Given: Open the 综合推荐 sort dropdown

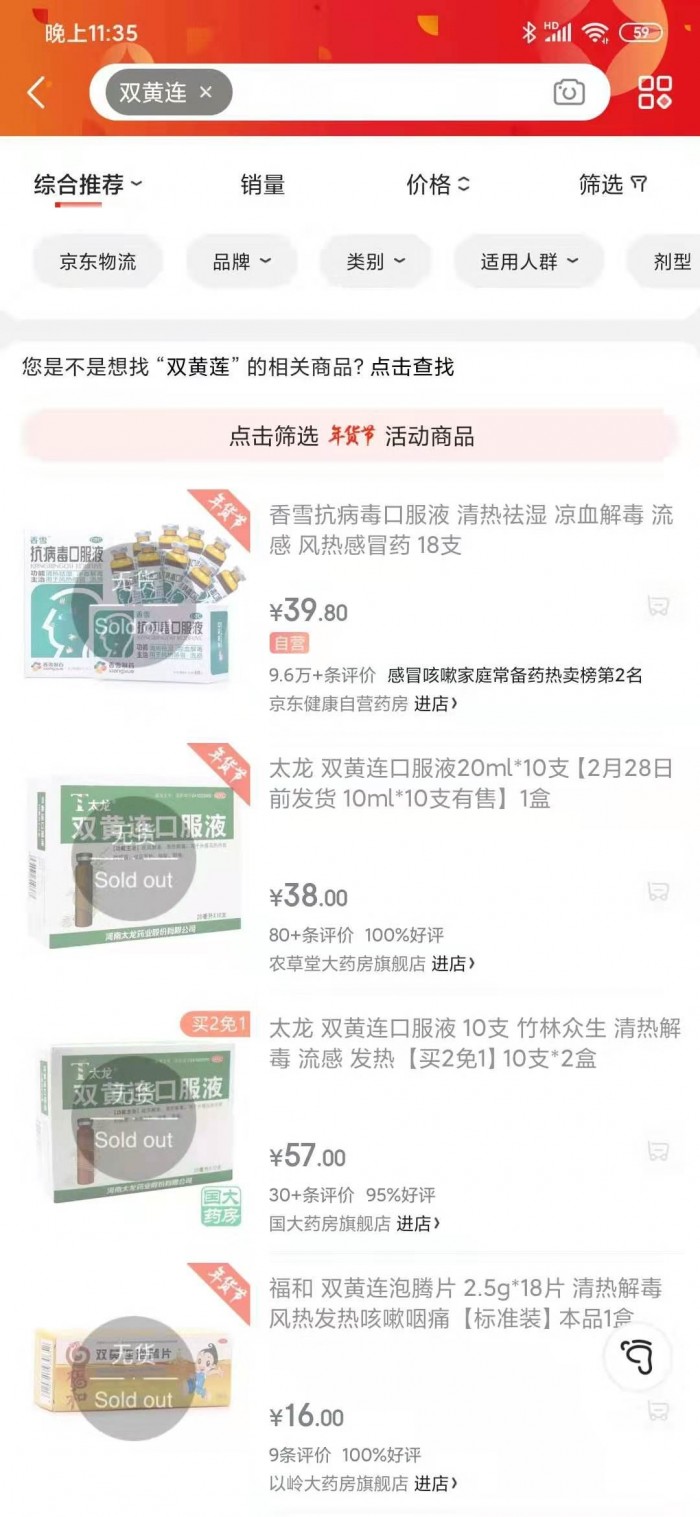Looking at the screenshot, I should (x=88, y=184).
